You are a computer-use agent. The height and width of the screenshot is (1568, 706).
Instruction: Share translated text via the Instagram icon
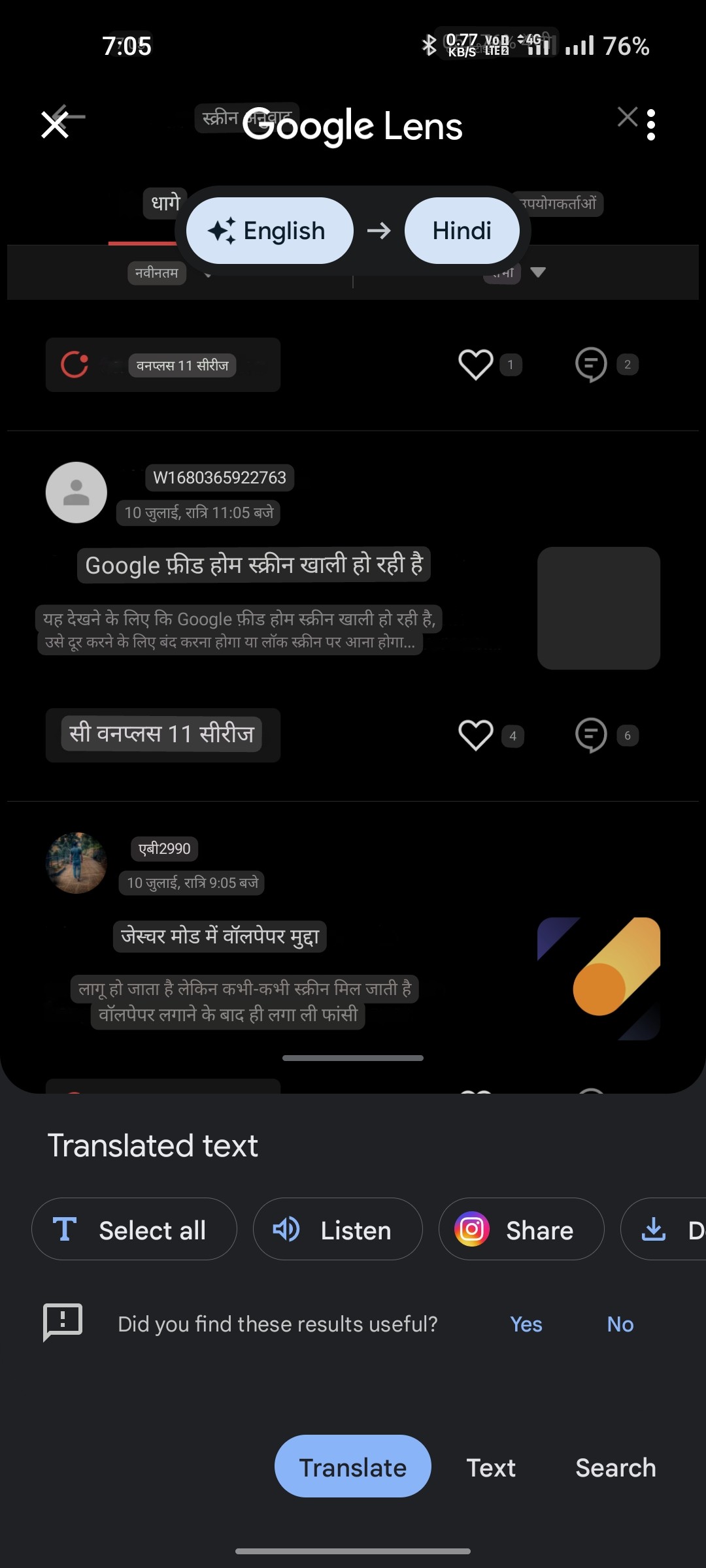coord(472,1229)
